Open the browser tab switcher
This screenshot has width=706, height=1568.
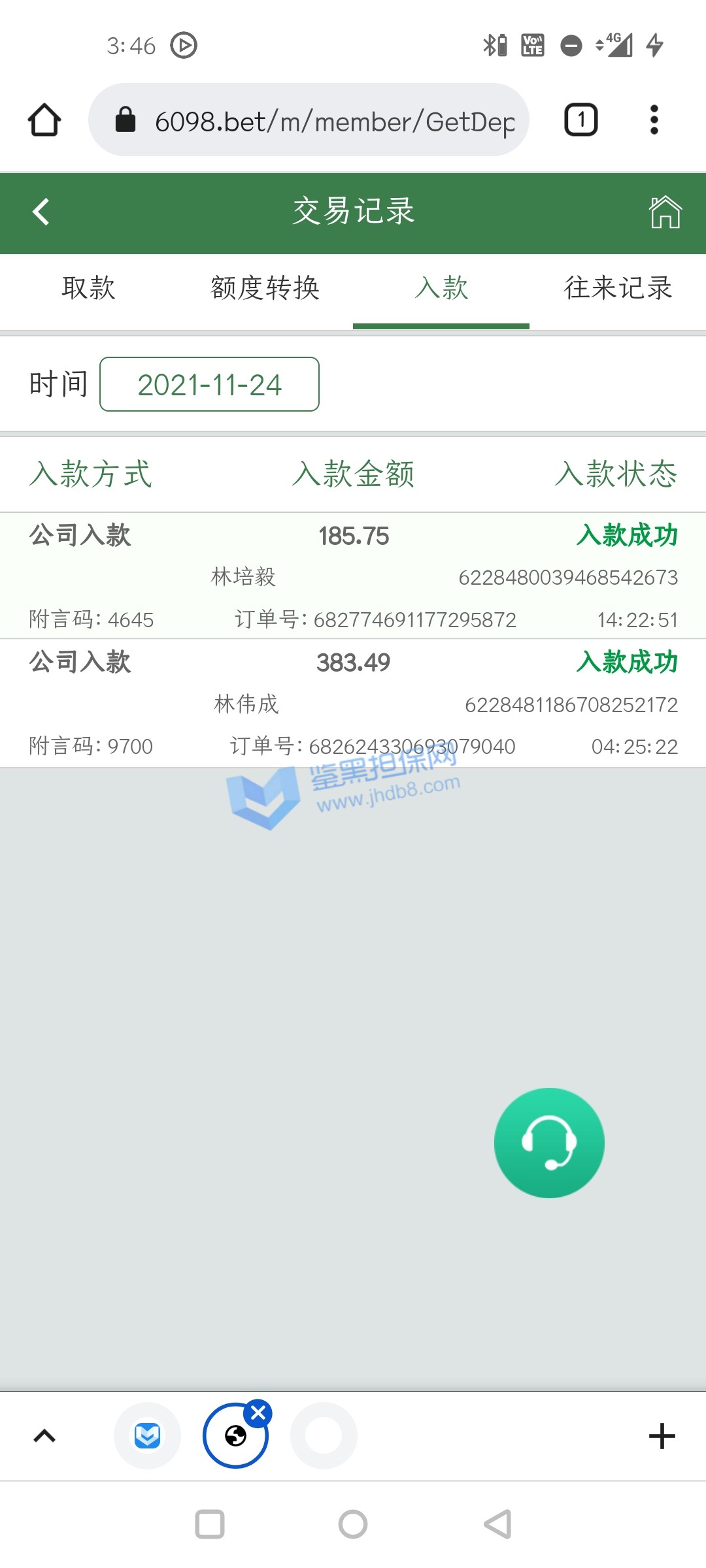coord(580,120)
